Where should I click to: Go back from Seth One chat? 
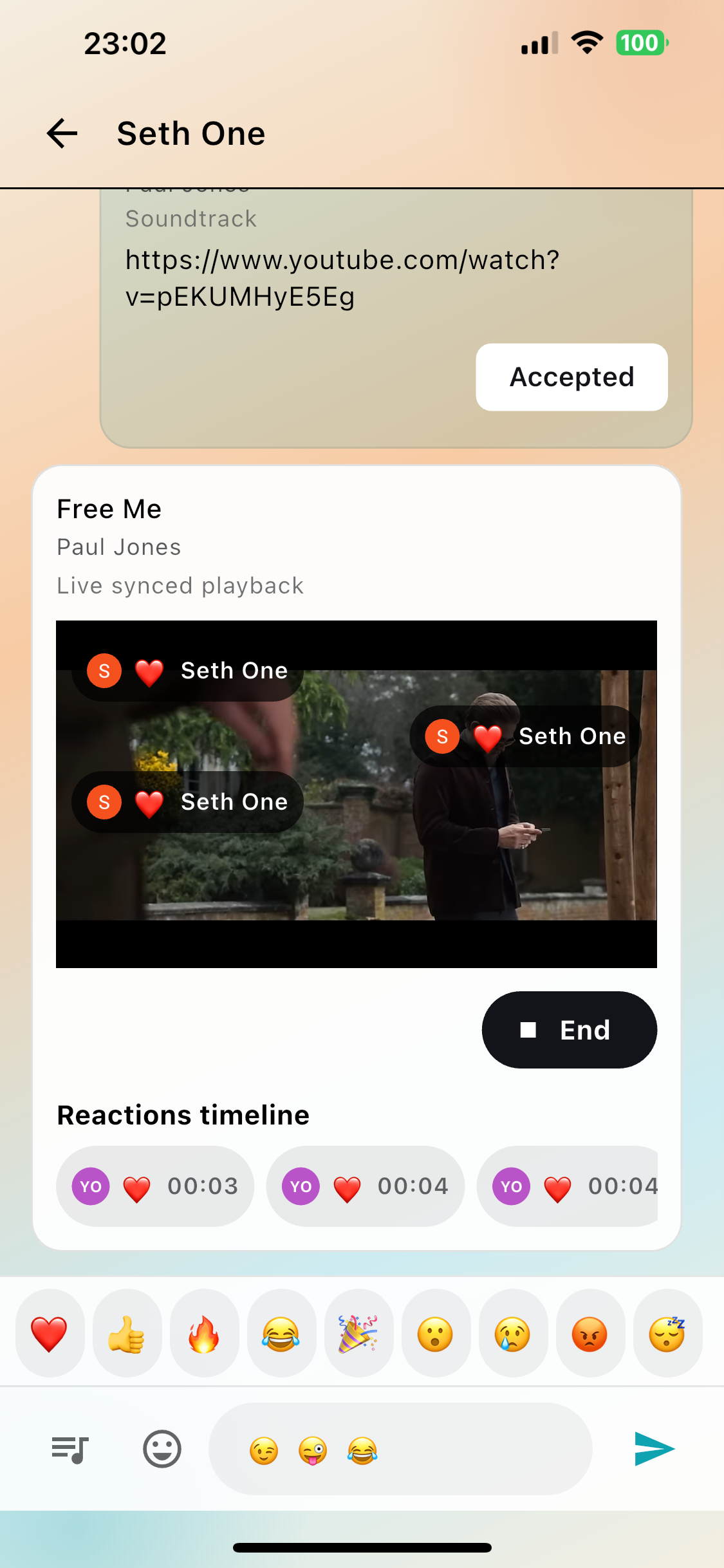point(62,134)
